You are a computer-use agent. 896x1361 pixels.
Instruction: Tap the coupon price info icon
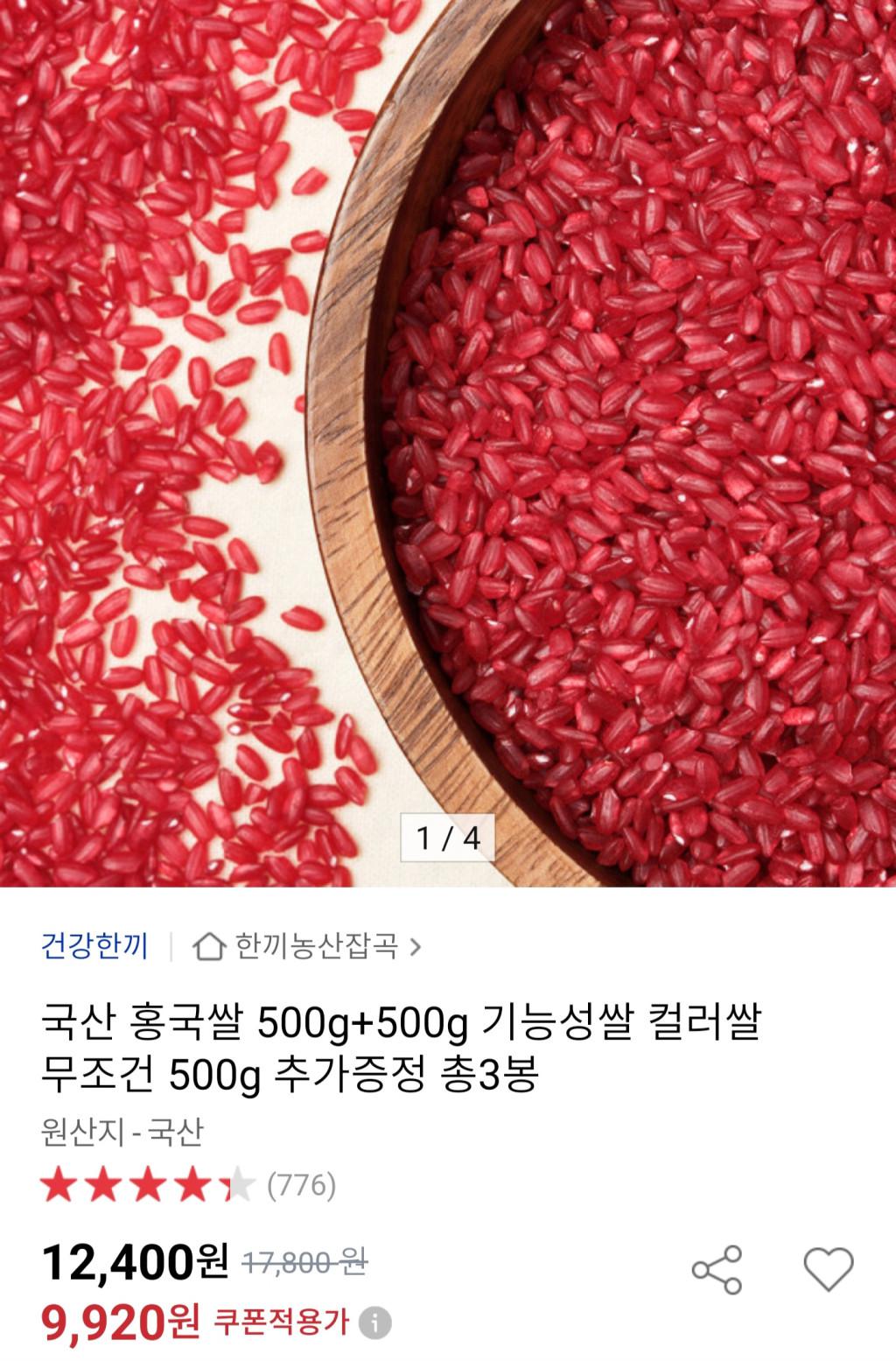(375, 1322)
